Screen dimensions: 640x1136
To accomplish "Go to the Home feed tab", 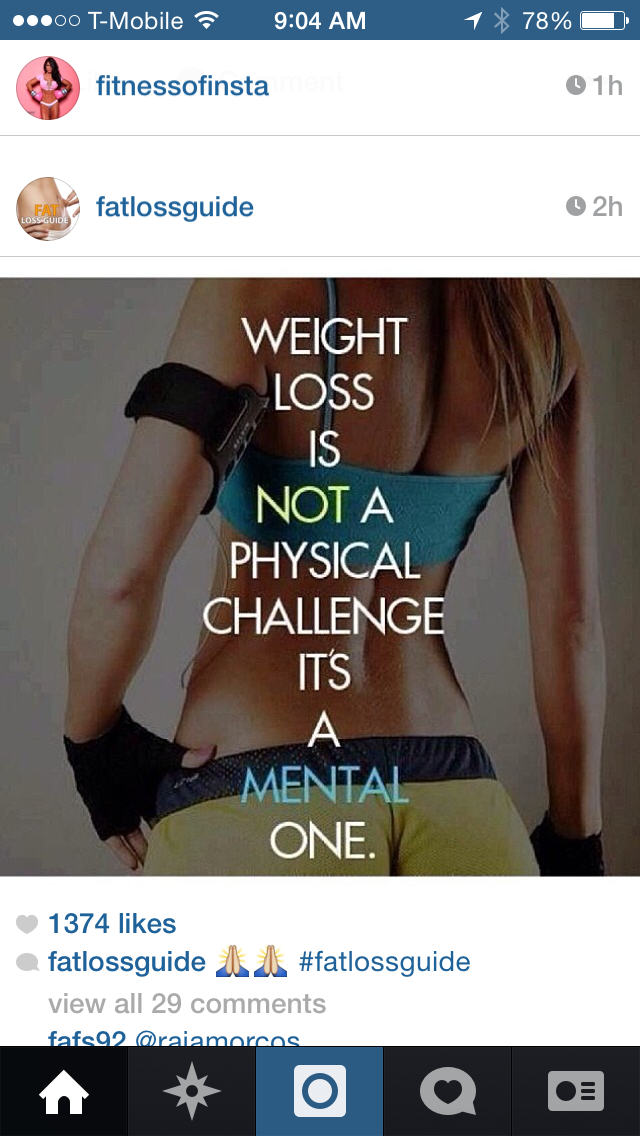I will click(63, 1092).
